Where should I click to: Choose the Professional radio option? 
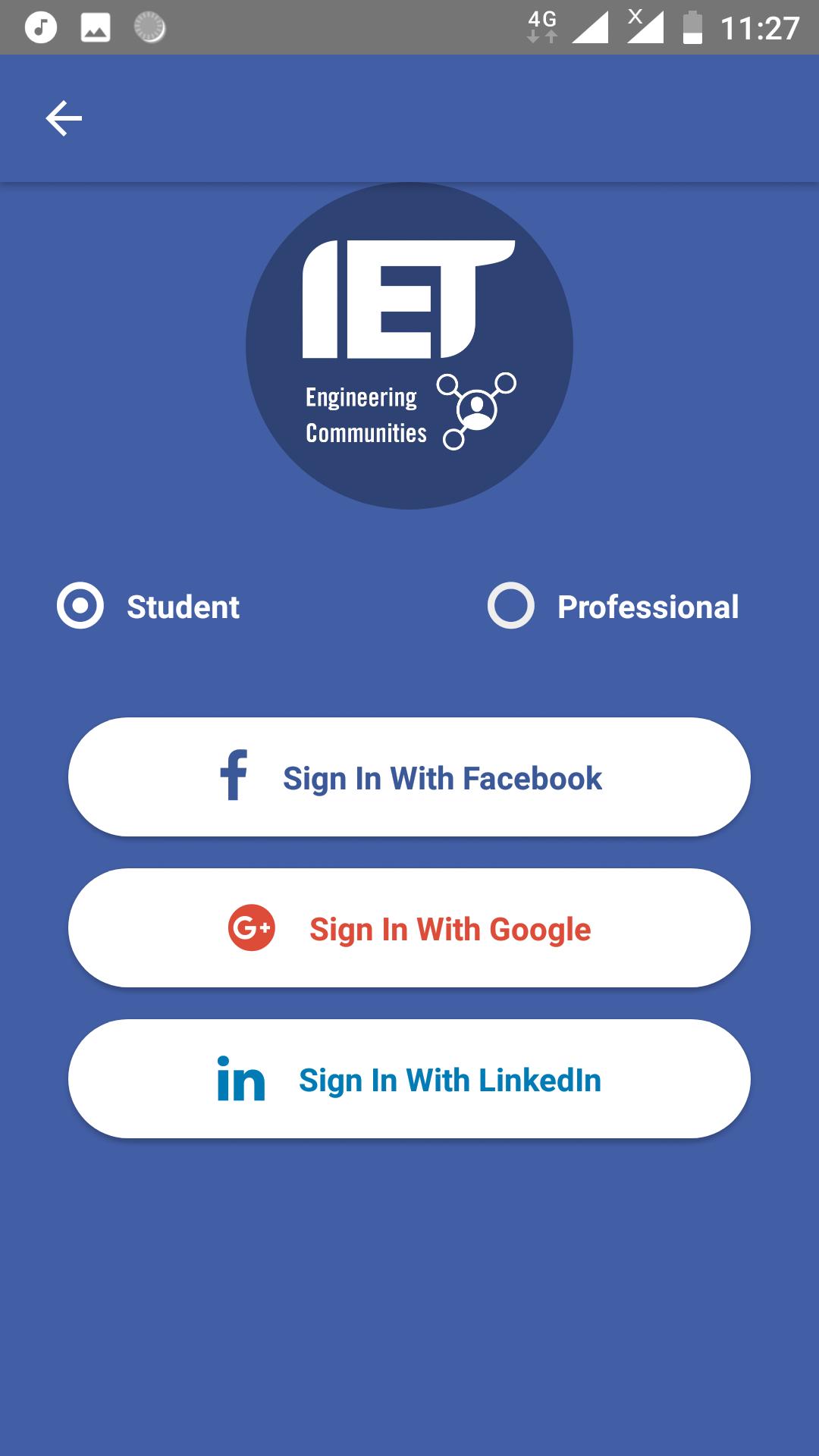511,606
